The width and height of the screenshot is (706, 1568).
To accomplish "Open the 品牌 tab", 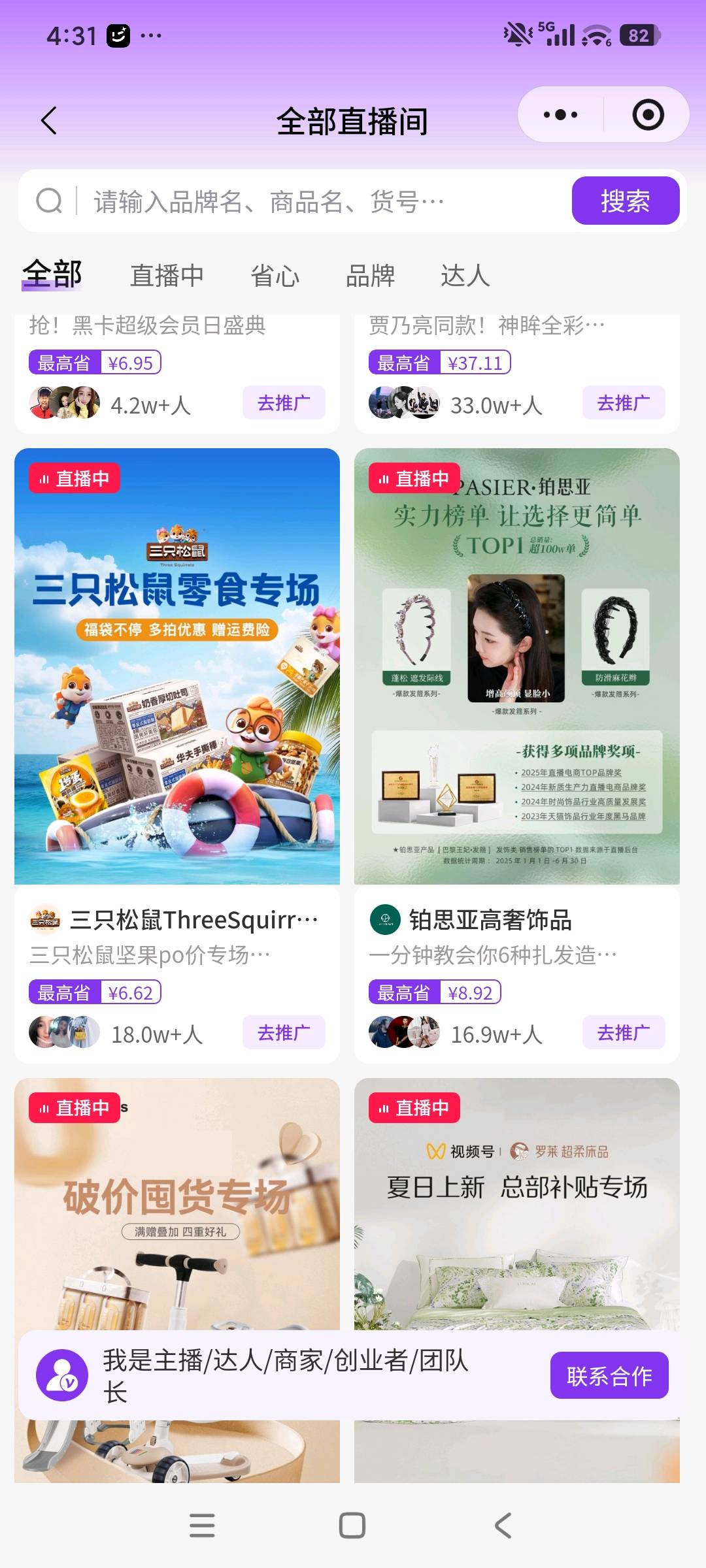I will point(370,275).
